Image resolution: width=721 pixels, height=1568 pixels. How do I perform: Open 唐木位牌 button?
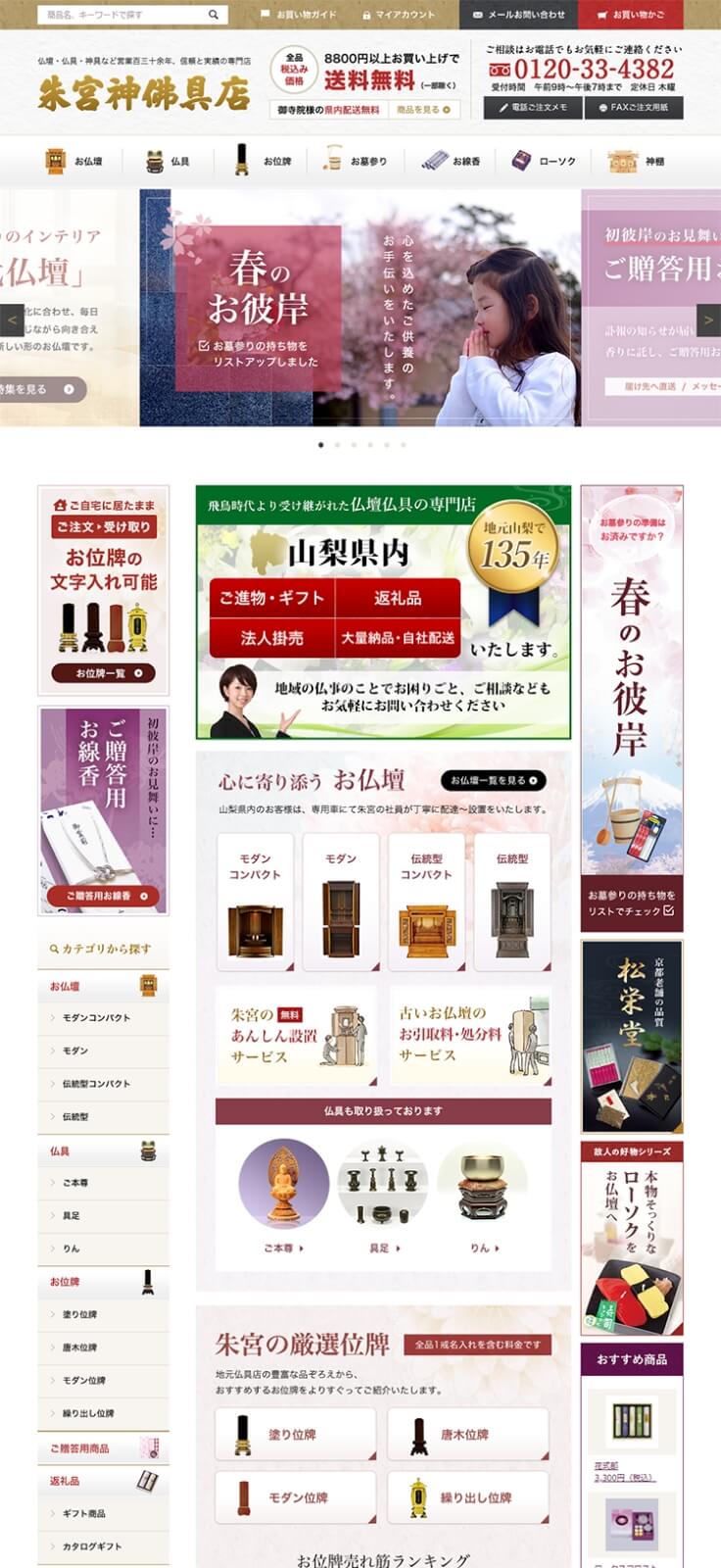[x=467, y=1435]
